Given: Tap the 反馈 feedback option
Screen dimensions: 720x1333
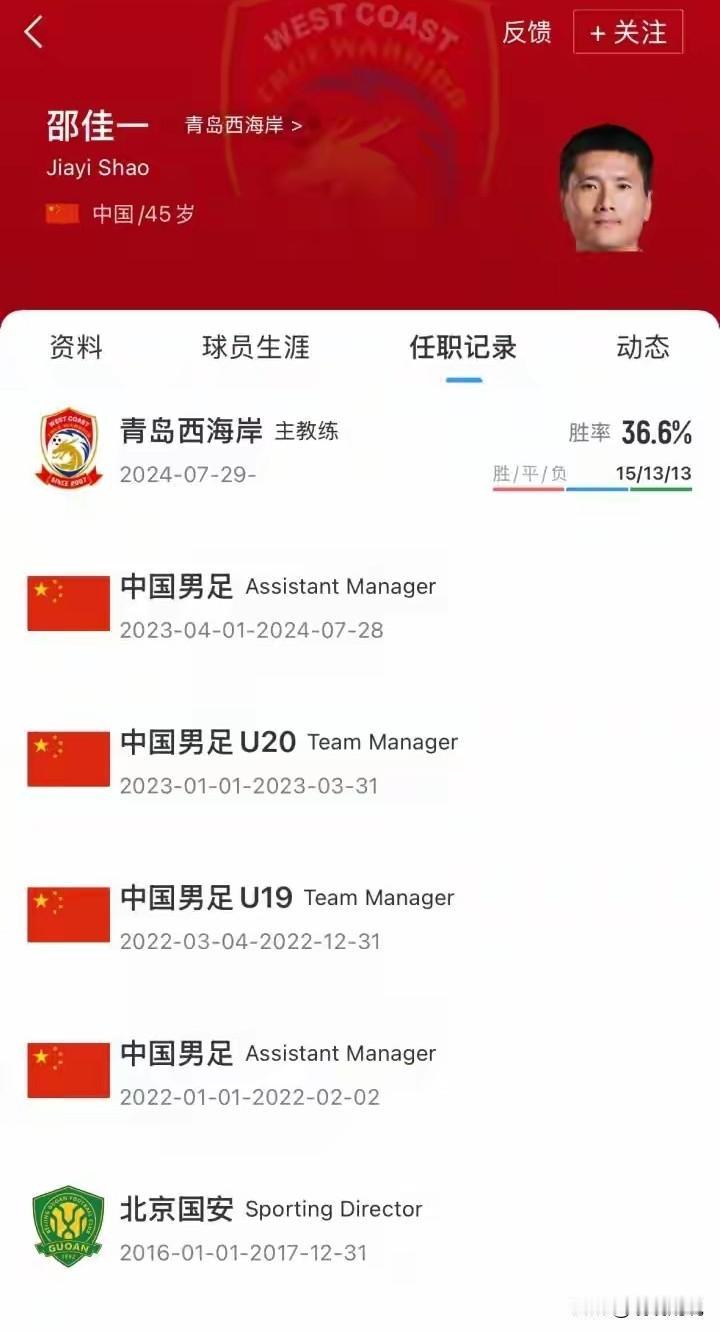Looking at the screenshot, I should pyautogui.click(x=527, y=32).
